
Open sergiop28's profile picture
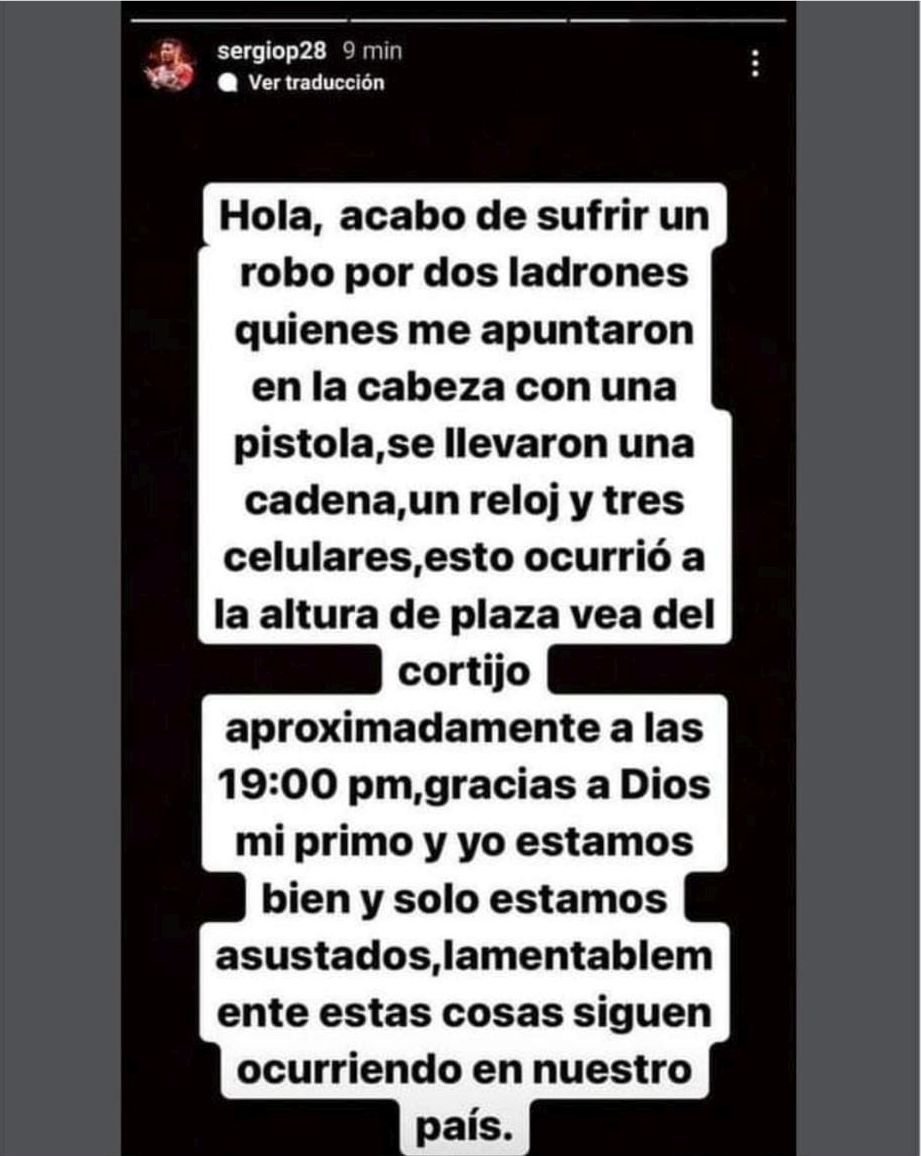(172, 64)
